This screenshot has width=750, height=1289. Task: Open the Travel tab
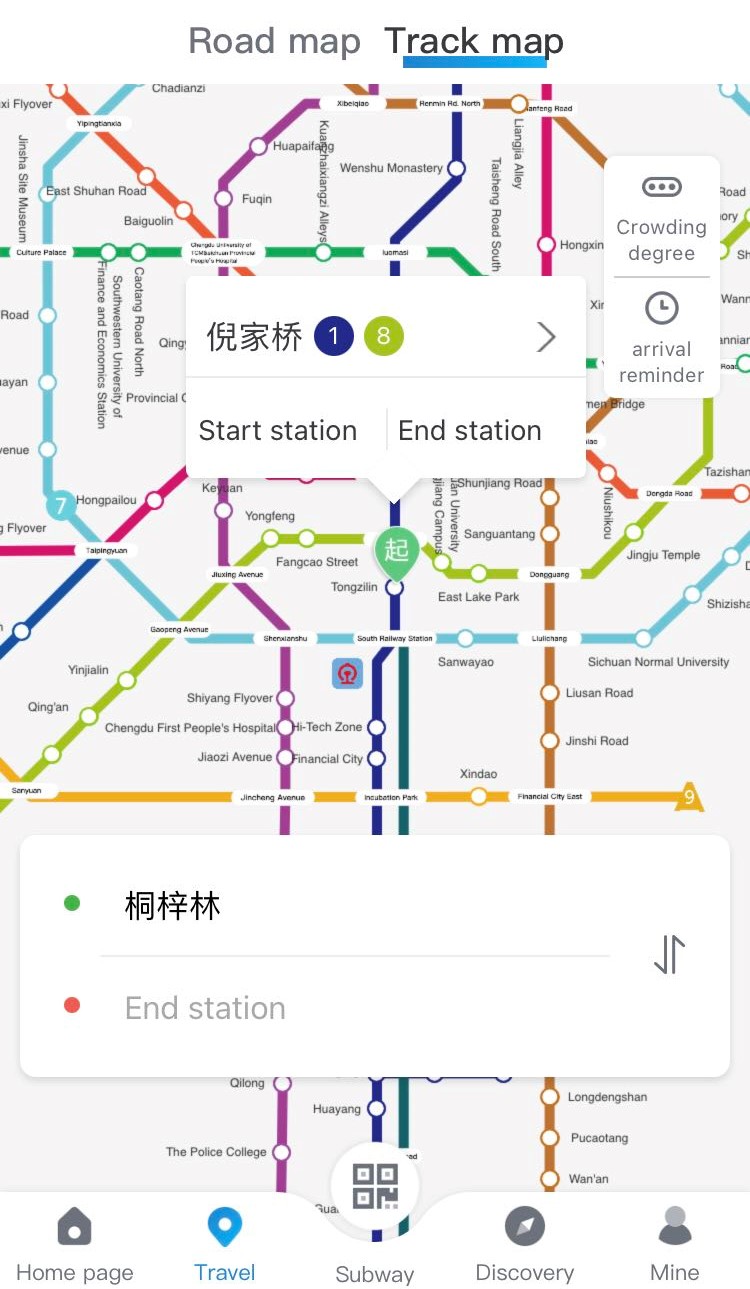pyautogui.click(x=225, y=1243)
